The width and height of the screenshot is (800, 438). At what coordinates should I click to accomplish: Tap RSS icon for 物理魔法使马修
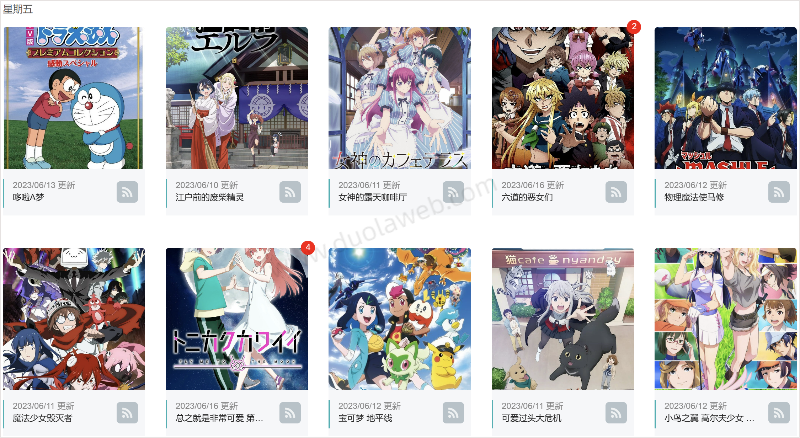779,192
